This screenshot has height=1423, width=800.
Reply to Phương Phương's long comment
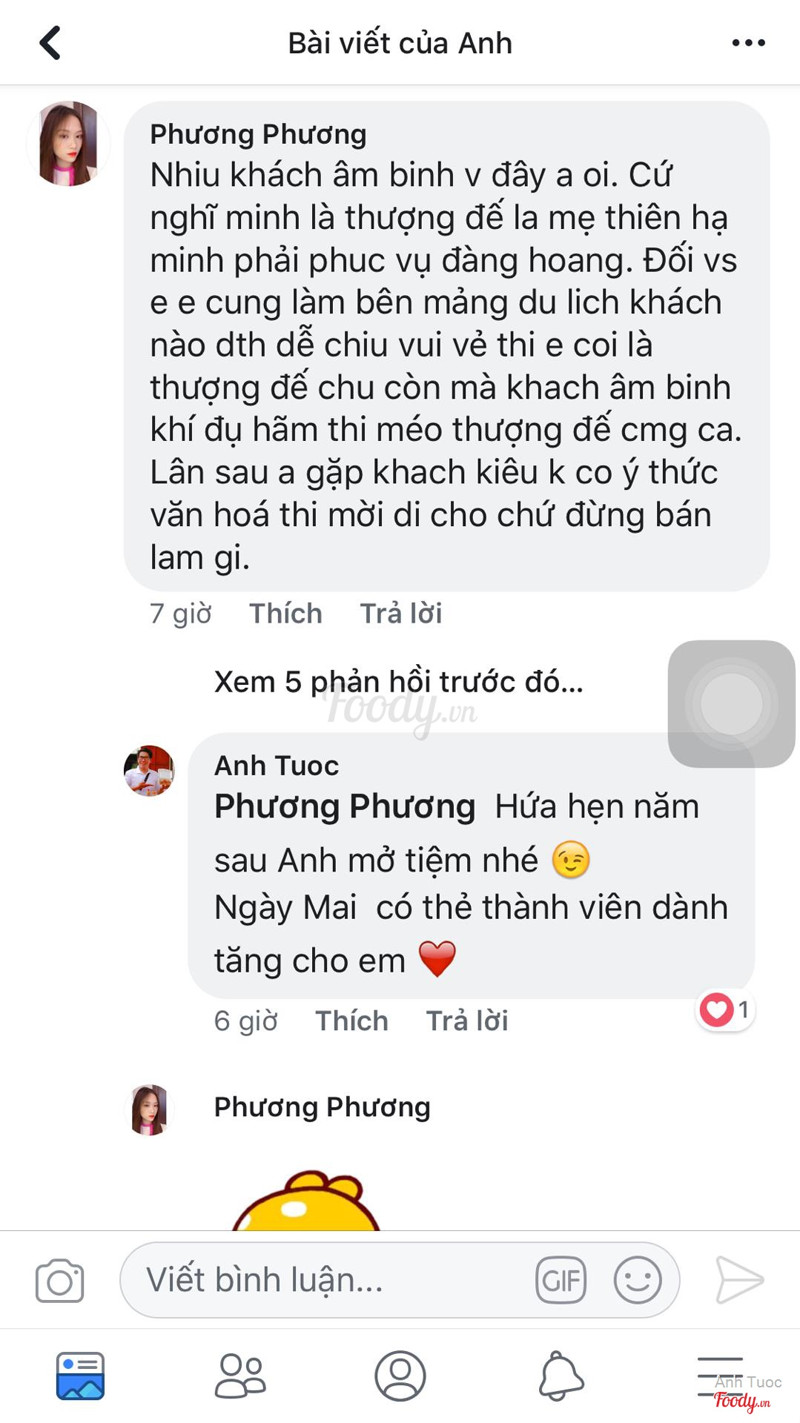[x=400, y=613]
